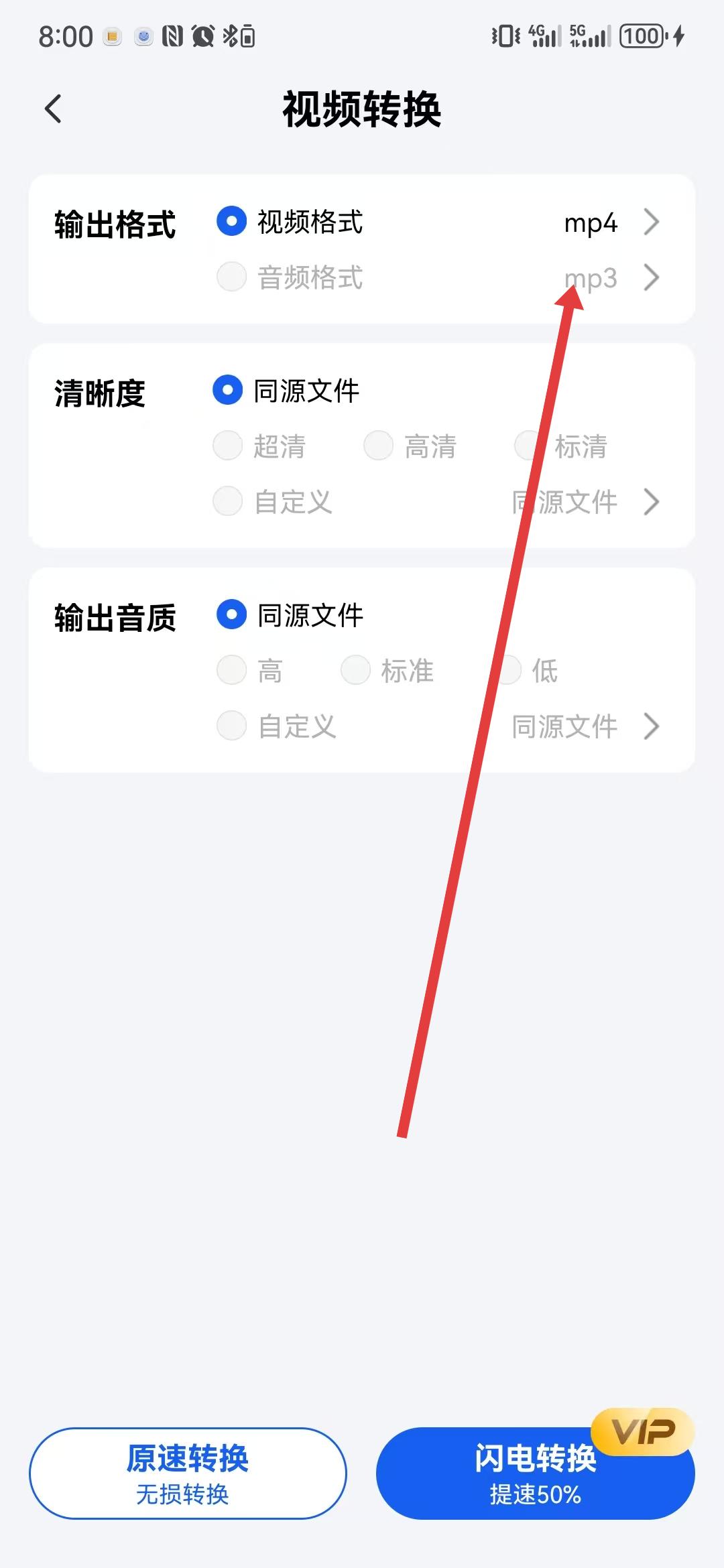Select 视频格式 as output format
The width and height of the screenshot is (724, 1568).
pyautogui.click(x=232, y=222)
